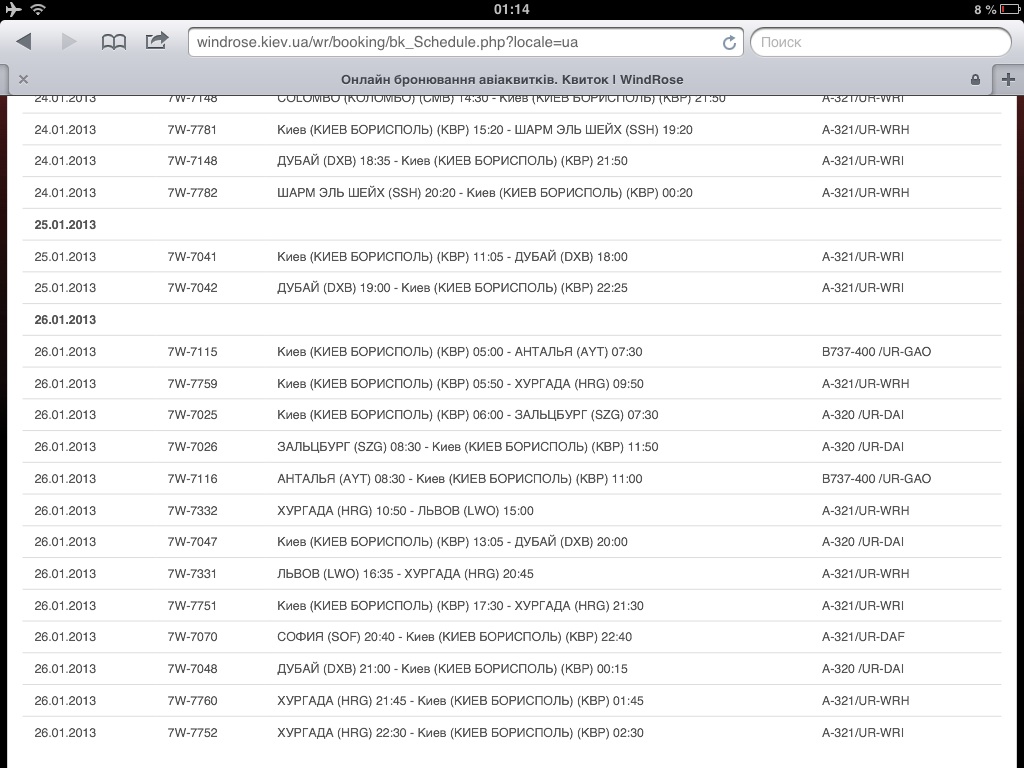1024x768 pixels.
Task: Open the share menu
Action: pos(157,41)
